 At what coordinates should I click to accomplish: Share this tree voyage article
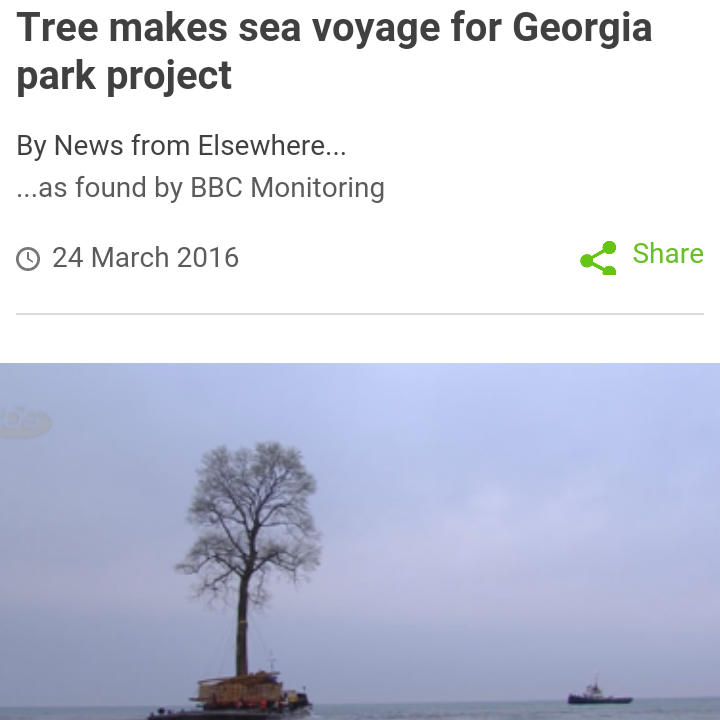(642, 256)
